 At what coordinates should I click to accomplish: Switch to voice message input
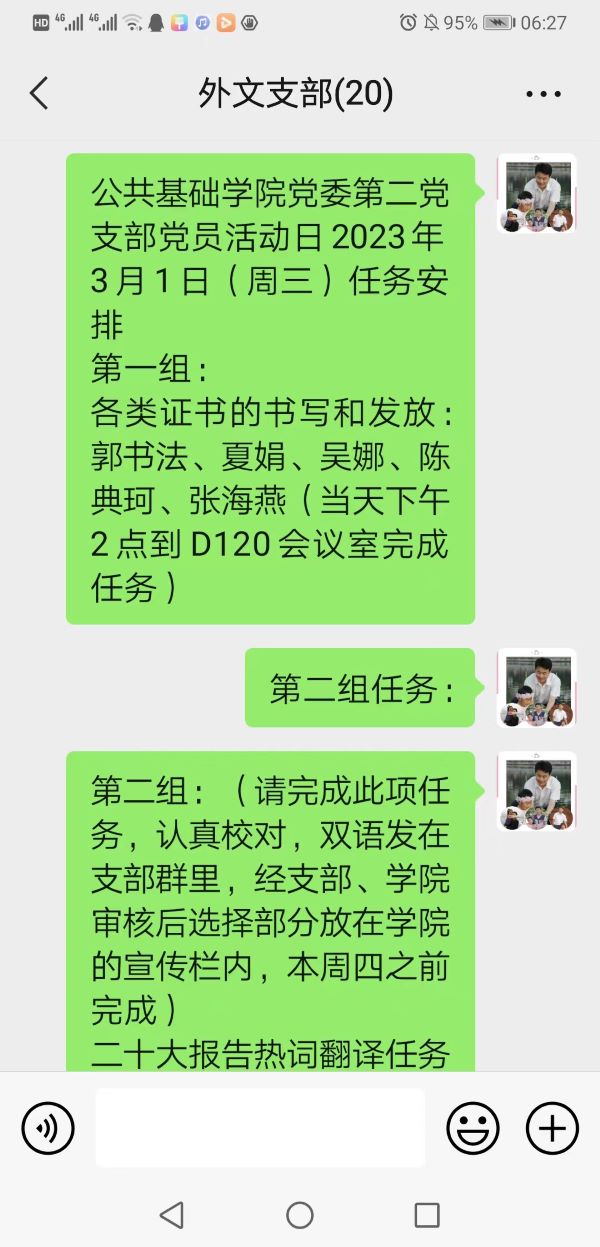[x=48, y=1128]
